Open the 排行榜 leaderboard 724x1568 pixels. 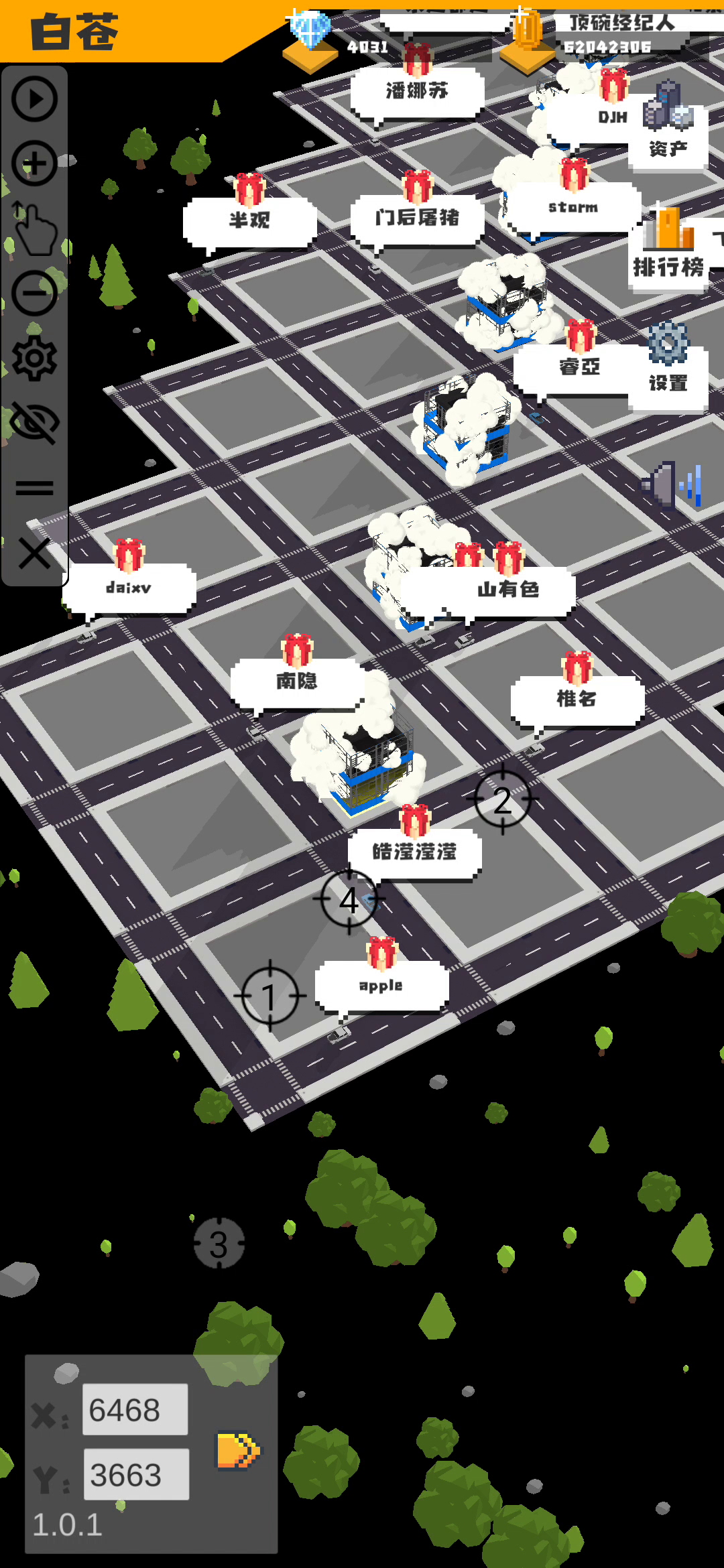(x=669, y=247)
